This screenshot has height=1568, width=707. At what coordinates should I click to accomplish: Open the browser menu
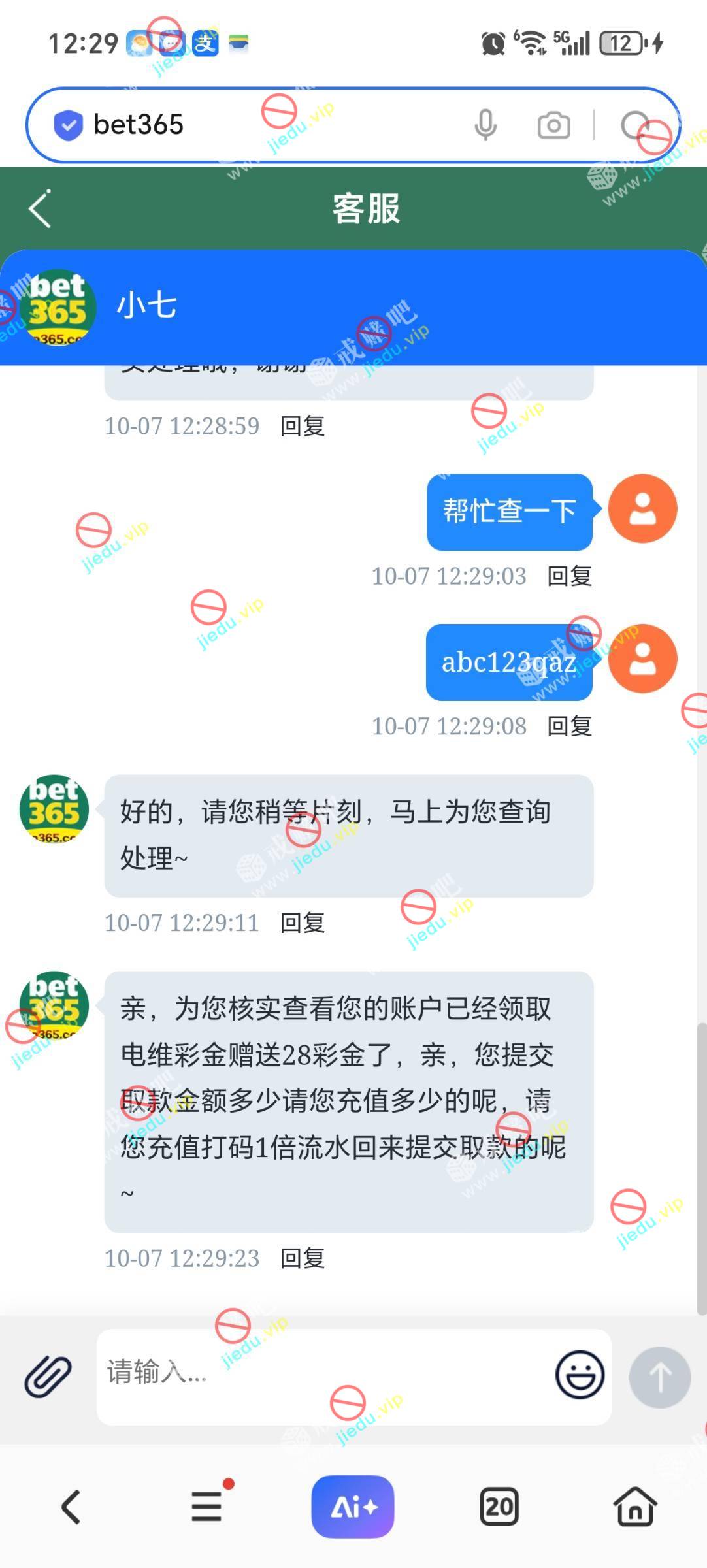[207, 1507]
